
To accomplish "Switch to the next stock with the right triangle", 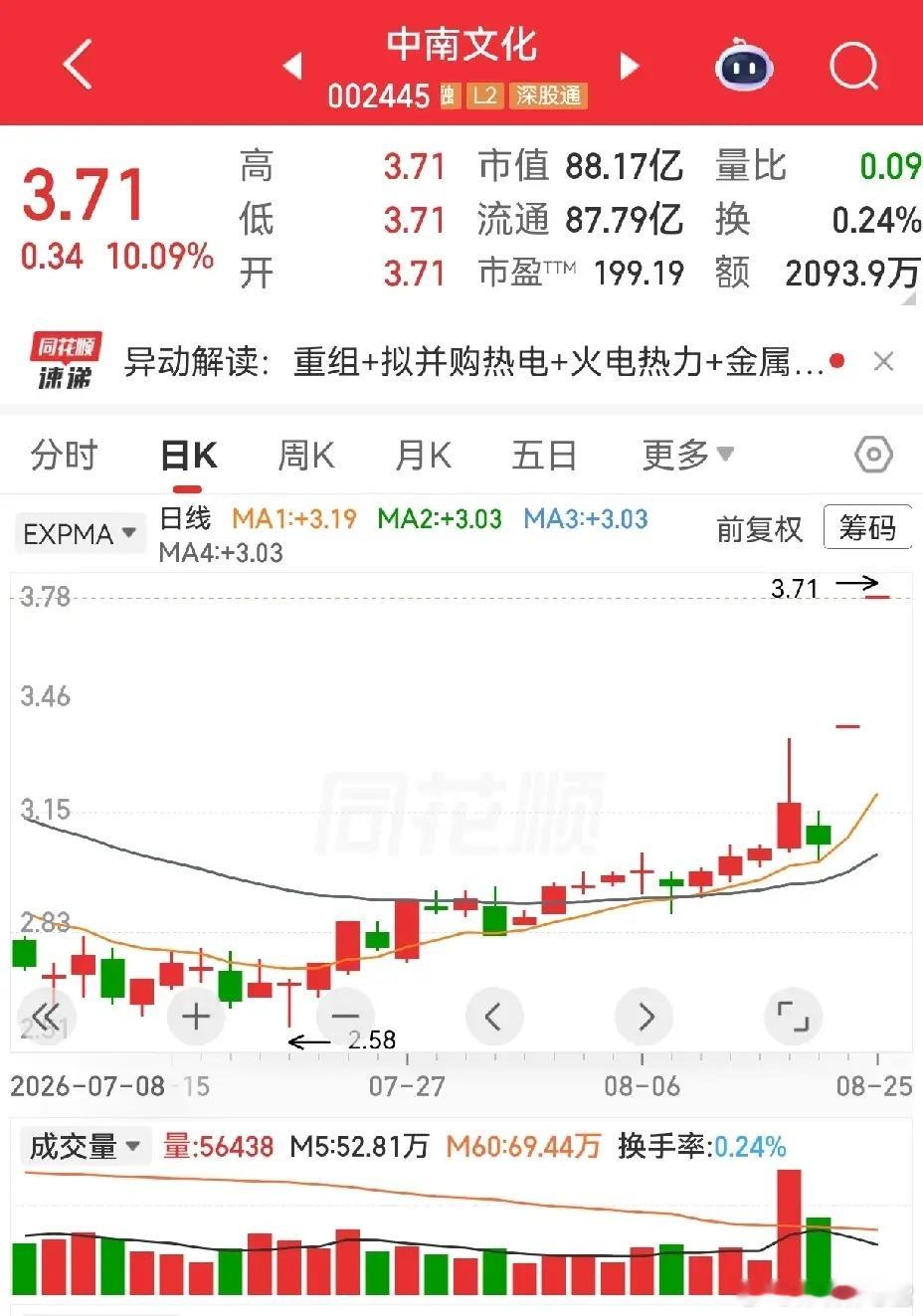I will tap(629, 67).
